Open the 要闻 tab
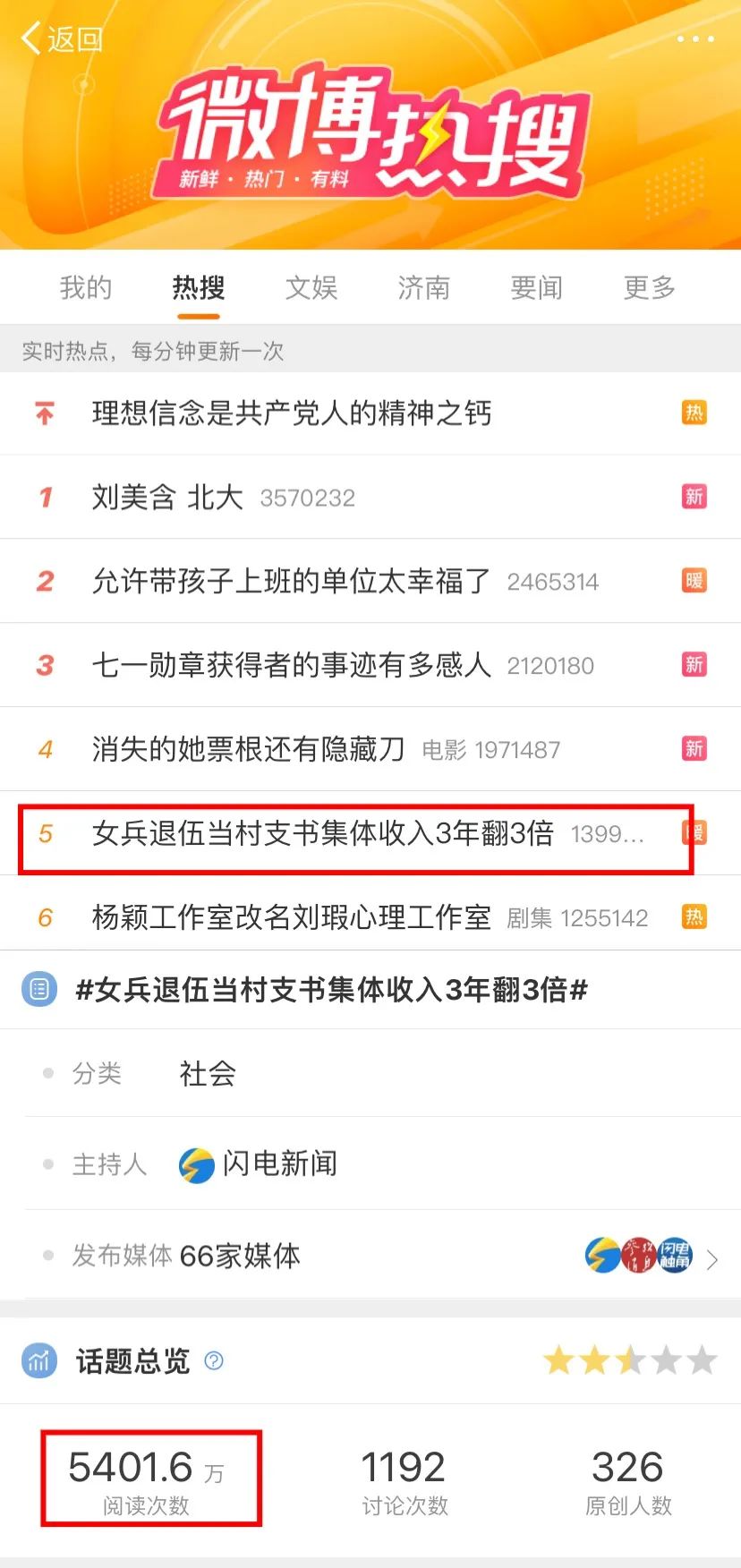This screenshot has width=741, height=1568. (535, 287)
